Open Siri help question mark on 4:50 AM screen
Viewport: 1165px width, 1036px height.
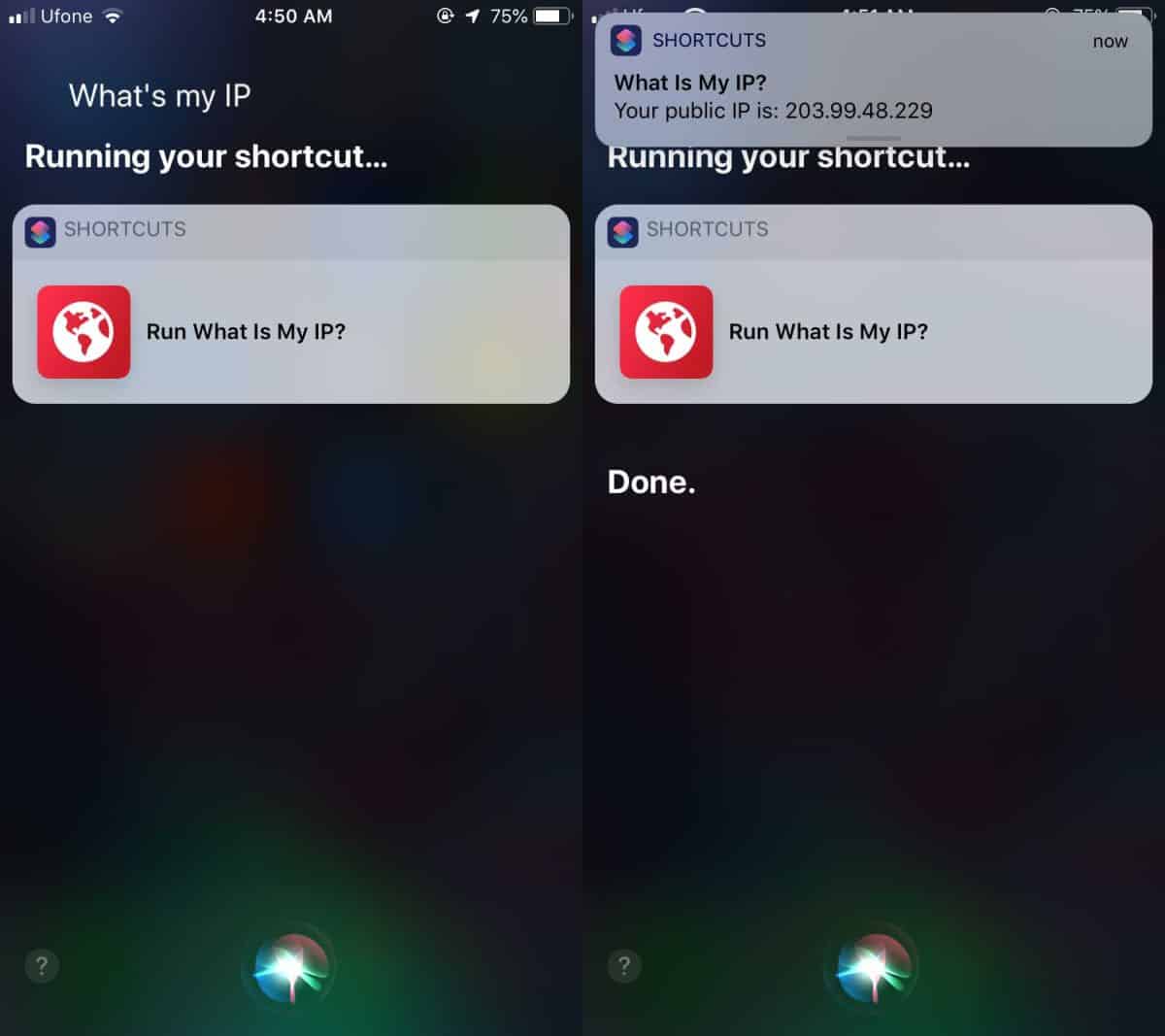tap(42, 966)
